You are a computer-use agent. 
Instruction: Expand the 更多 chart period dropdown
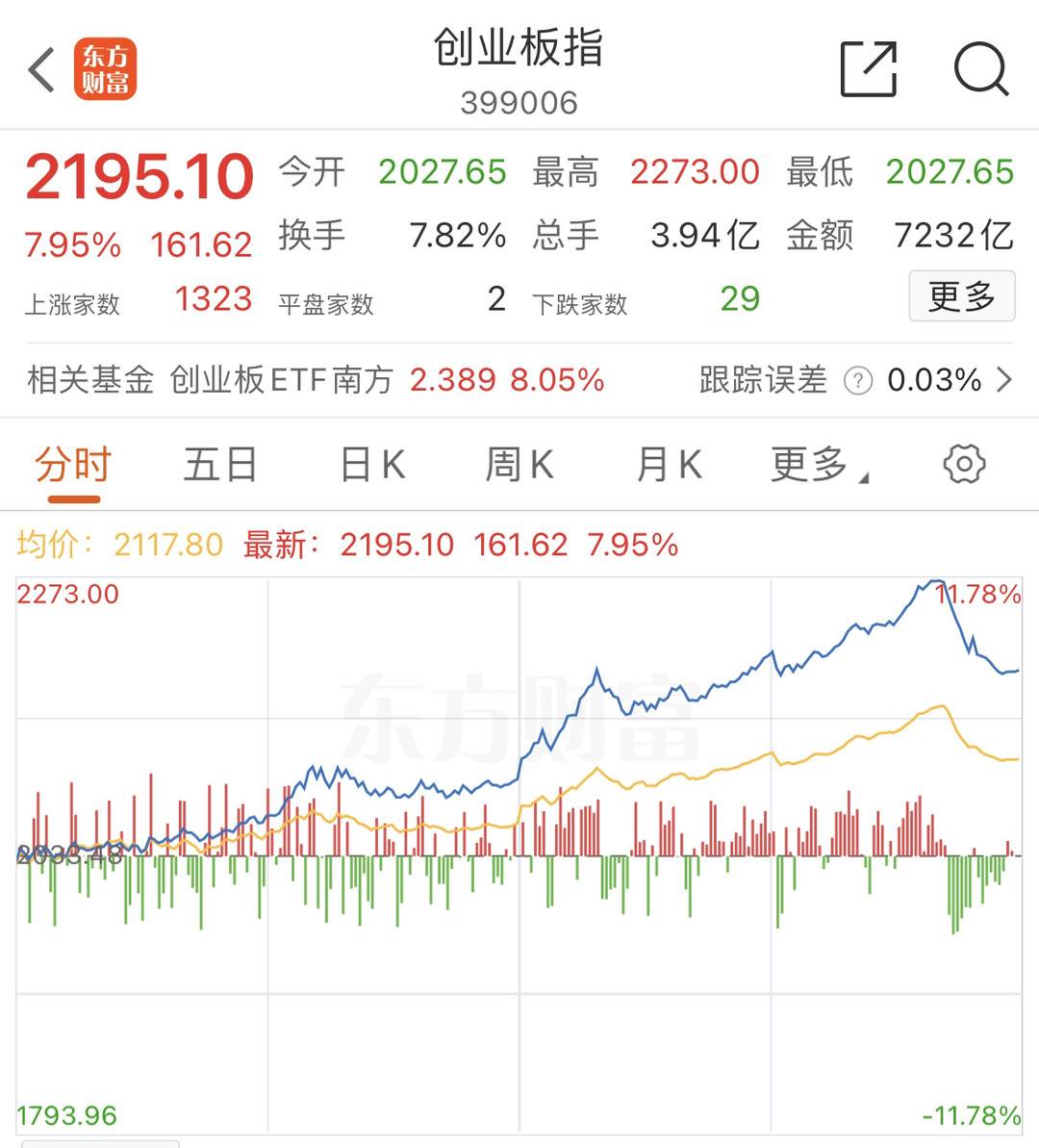(817, 466)
